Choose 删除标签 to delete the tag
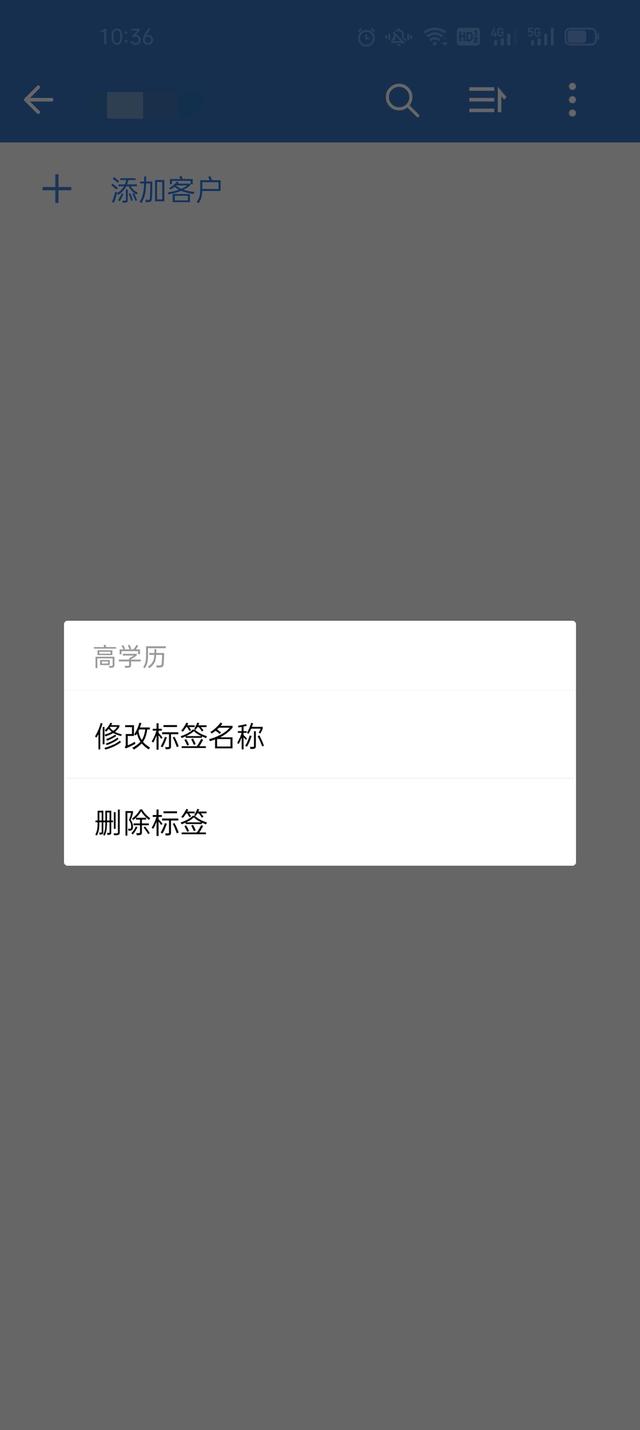Image resolution: width=640 pixels, height=1430 pixels. pos(320,822)
